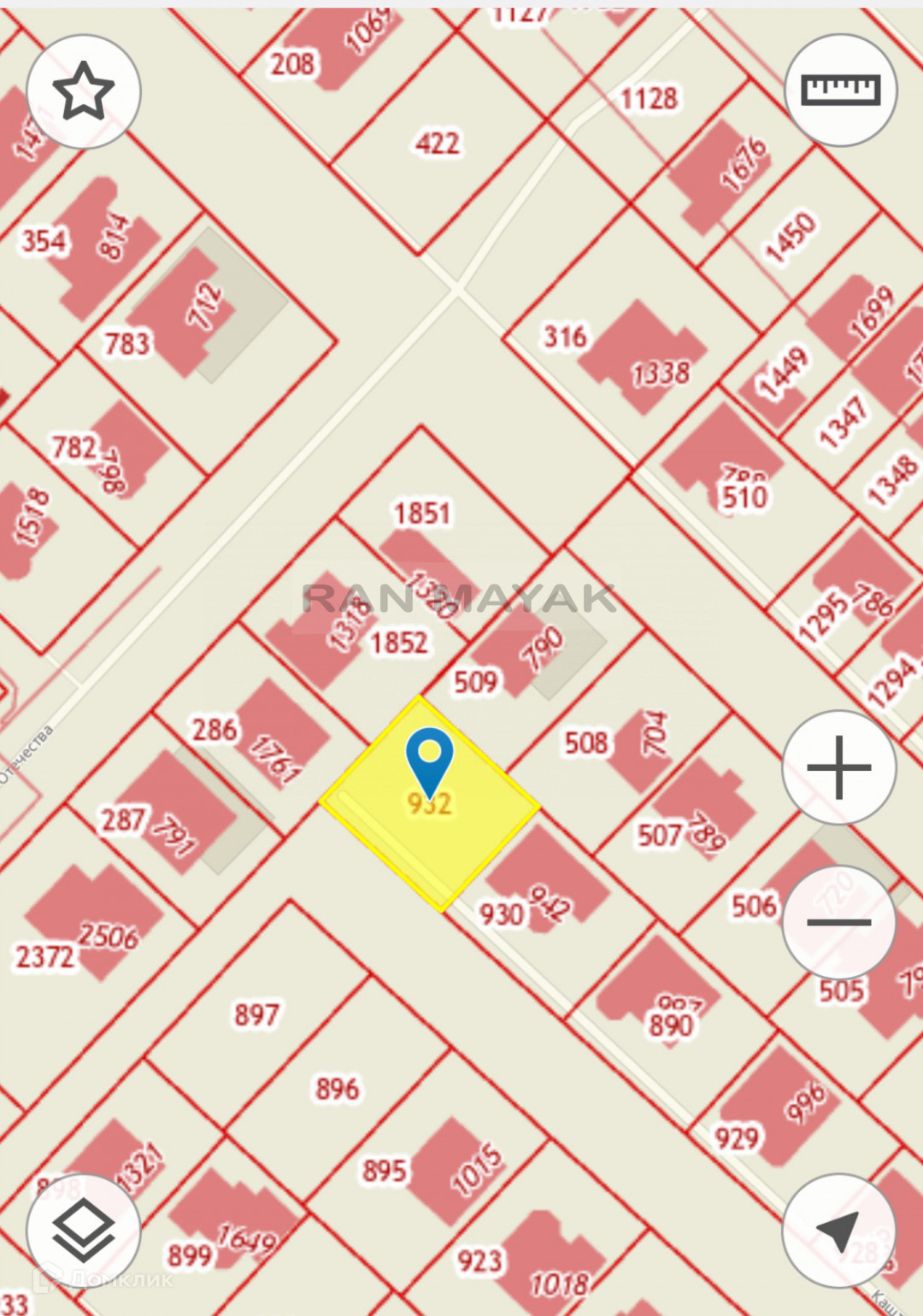The image size is (923, 1316).
Task: Open the ruler measurement tool
Action: tap(840, 91)
